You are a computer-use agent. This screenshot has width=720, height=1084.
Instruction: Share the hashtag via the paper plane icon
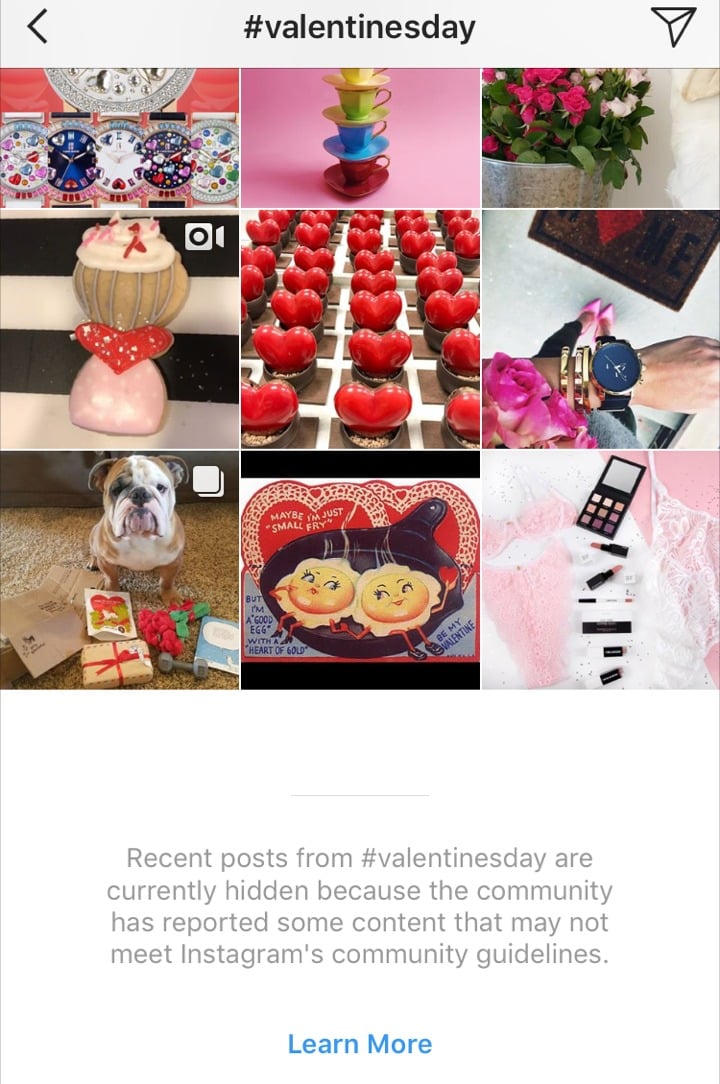point(672,27)
